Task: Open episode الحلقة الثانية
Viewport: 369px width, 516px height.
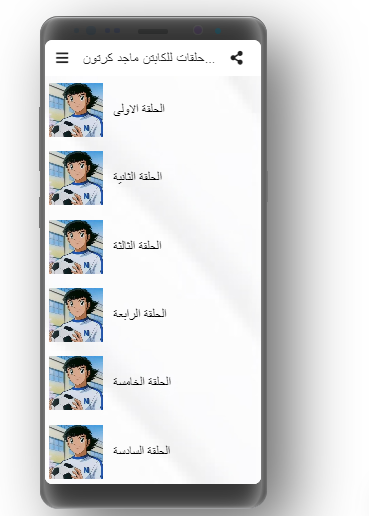Action: (153, 178)
